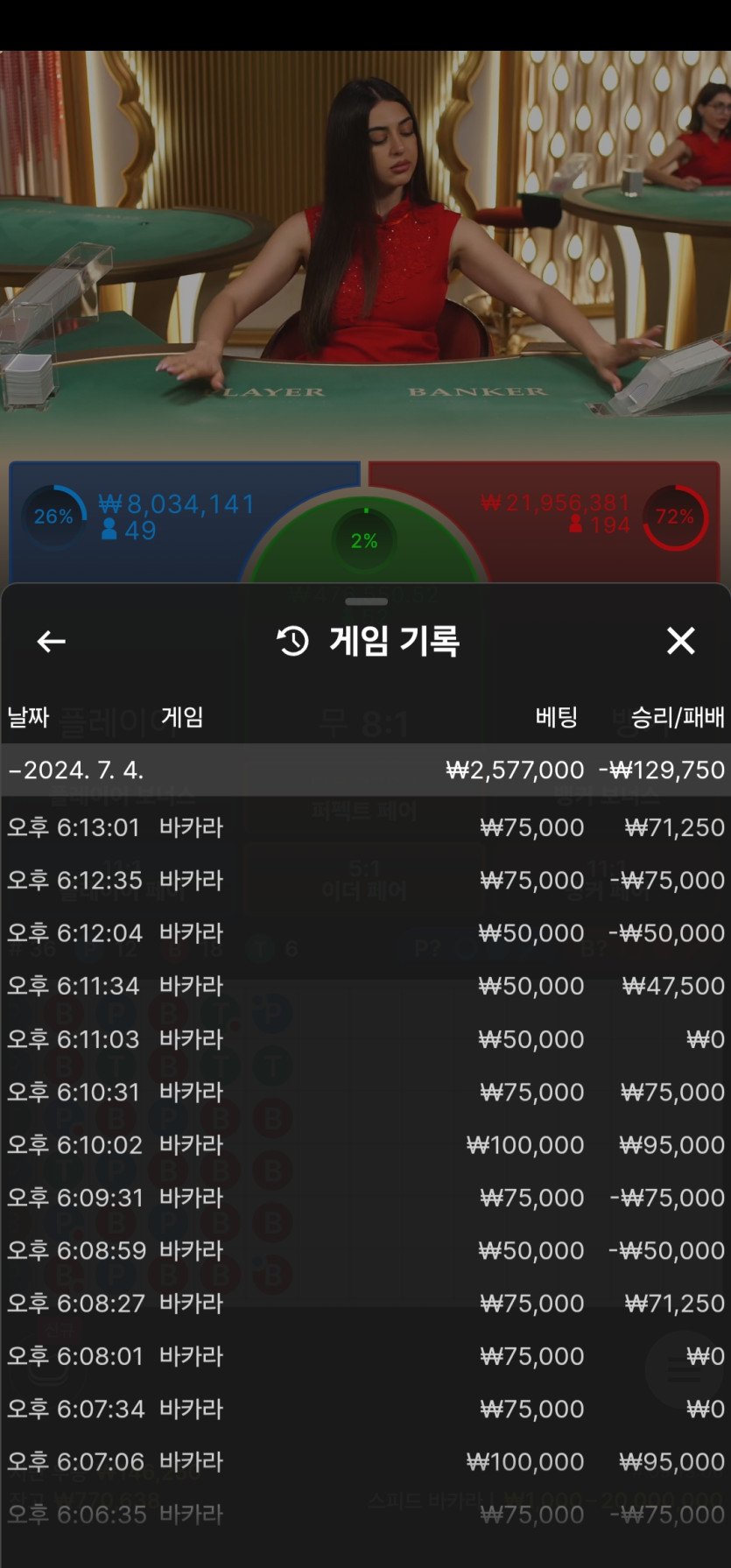Go back from the 게임 기록 panel

(x=51, y=642)
